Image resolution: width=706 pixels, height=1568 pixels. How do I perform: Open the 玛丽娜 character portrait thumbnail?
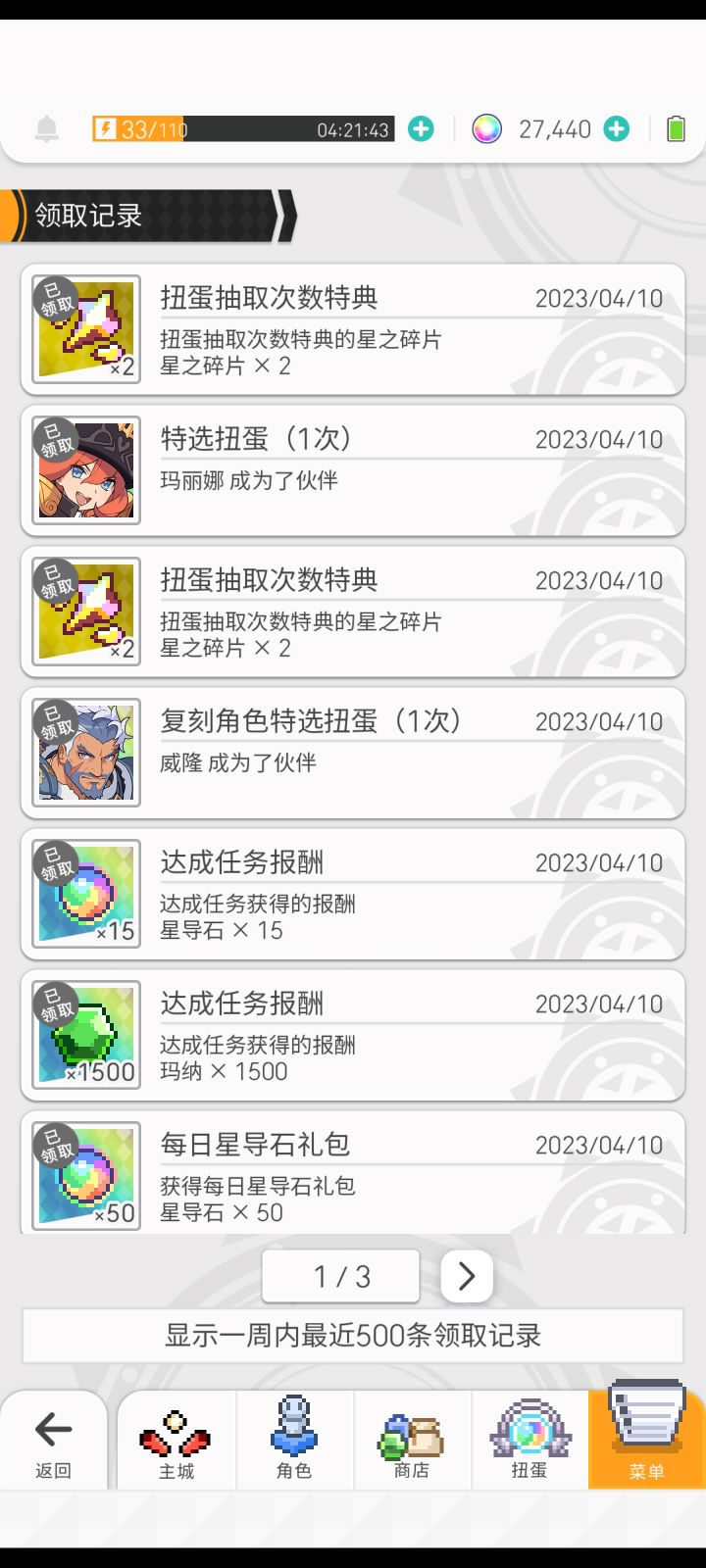(x=85, y=470)
